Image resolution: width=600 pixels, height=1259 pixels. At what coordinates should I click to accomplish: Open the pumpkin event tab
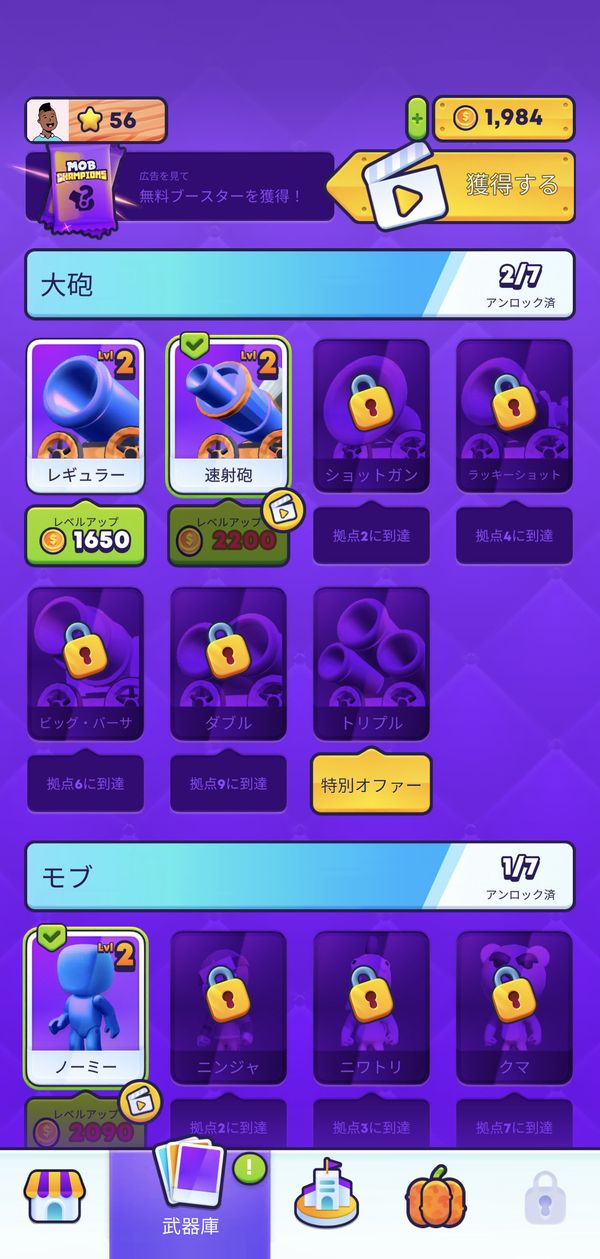point(435,1197)
